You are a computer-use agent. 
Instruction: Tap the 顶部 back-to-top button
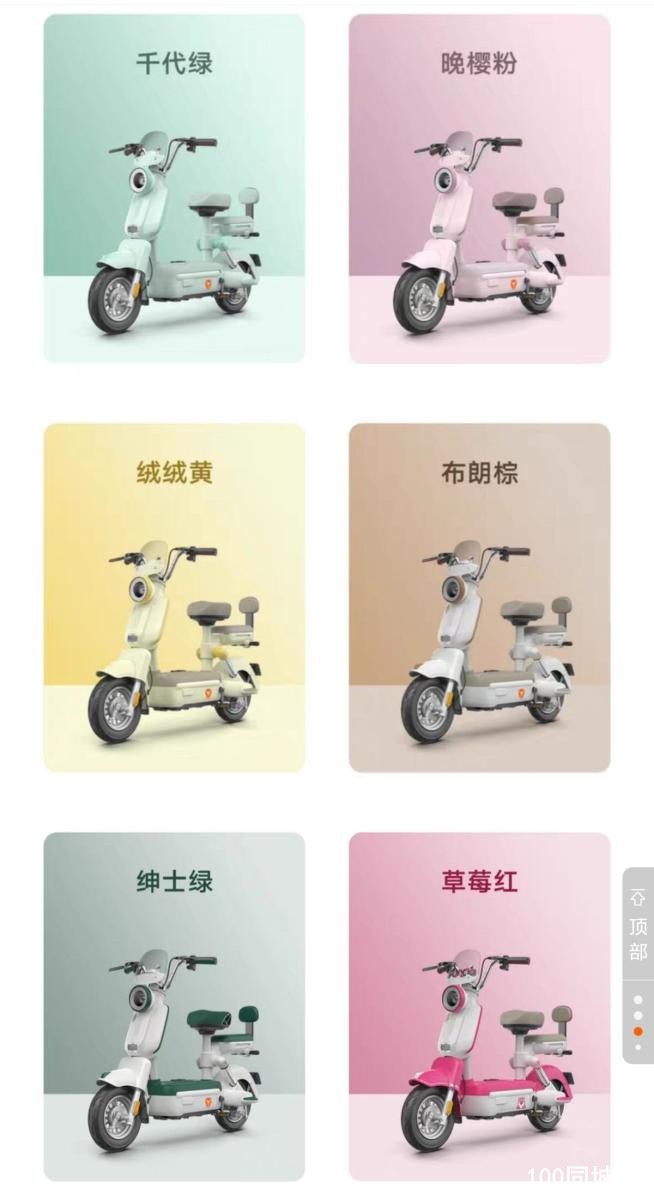pos(638,926)
